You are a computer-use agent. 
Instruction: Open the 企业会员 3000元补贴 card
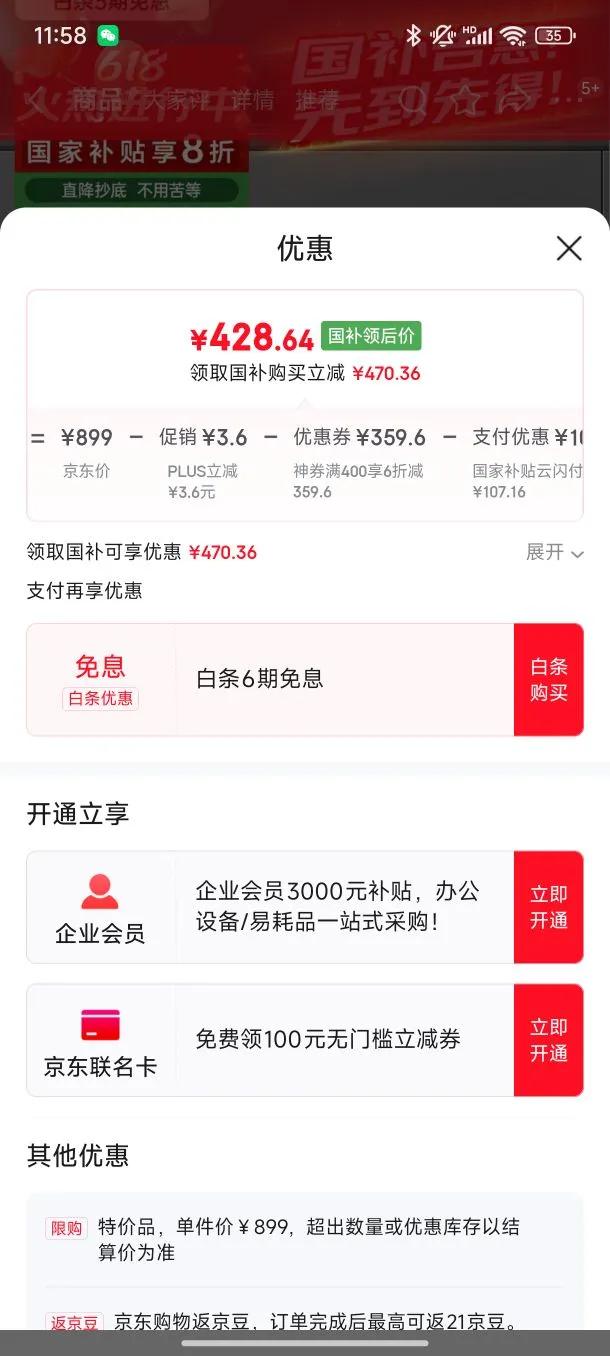click(x=270, y=907)
